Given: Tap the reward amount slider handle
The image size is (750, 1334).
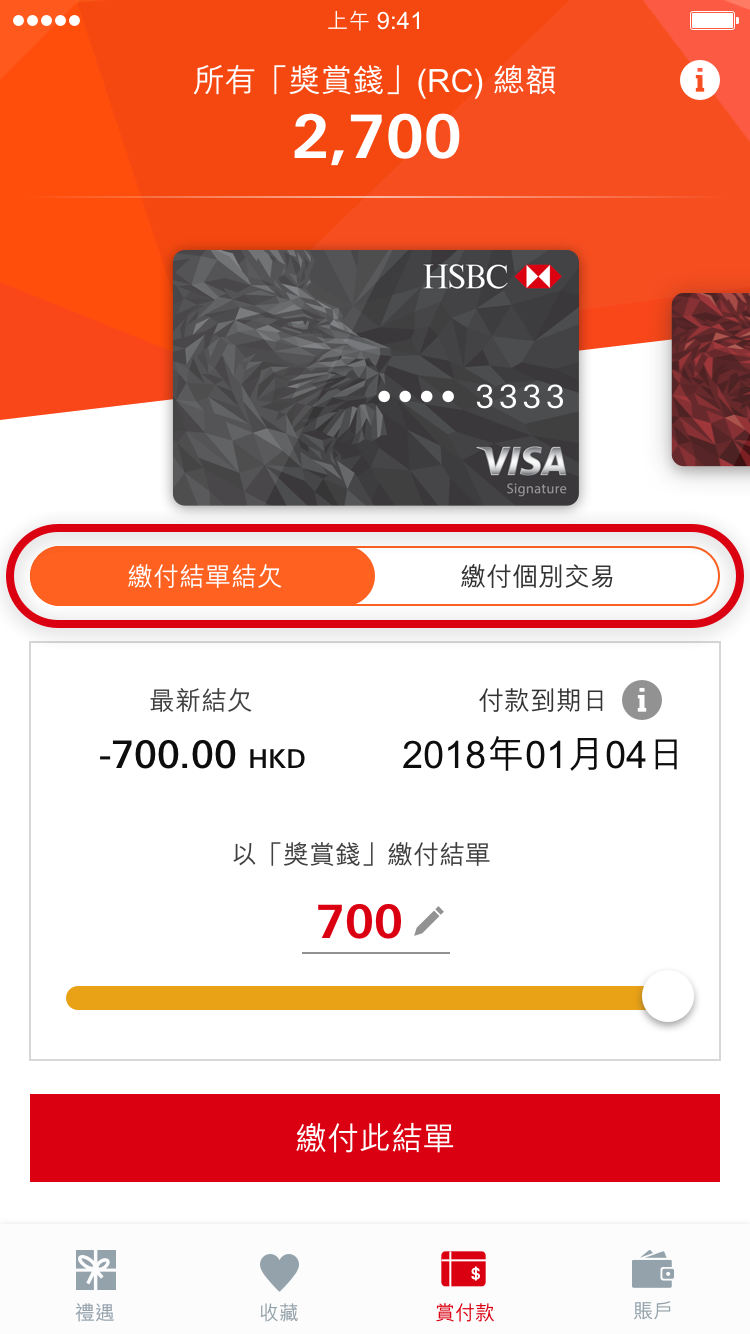Looking at the screenshot, I should (668, 997).
